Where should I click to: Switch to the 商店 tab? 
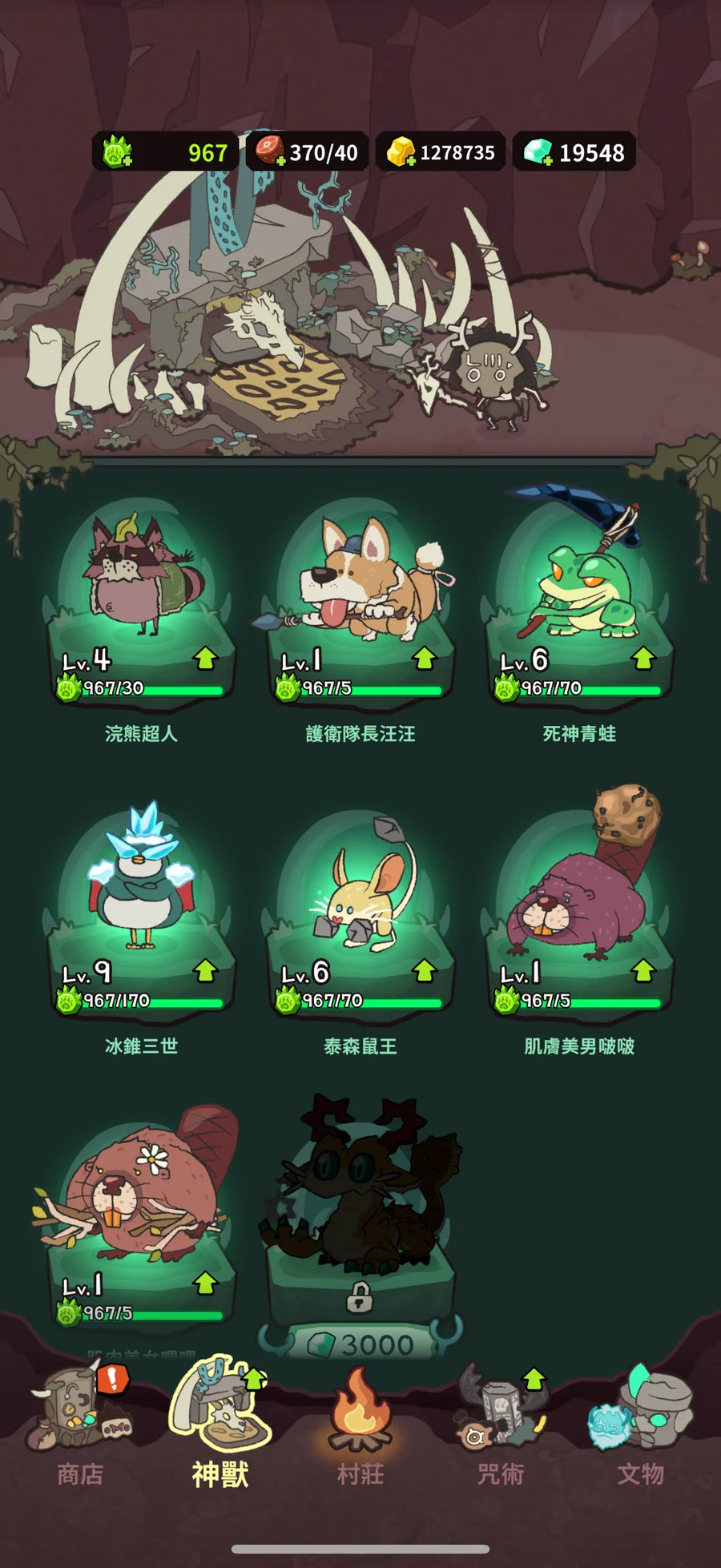[79, 1426]
